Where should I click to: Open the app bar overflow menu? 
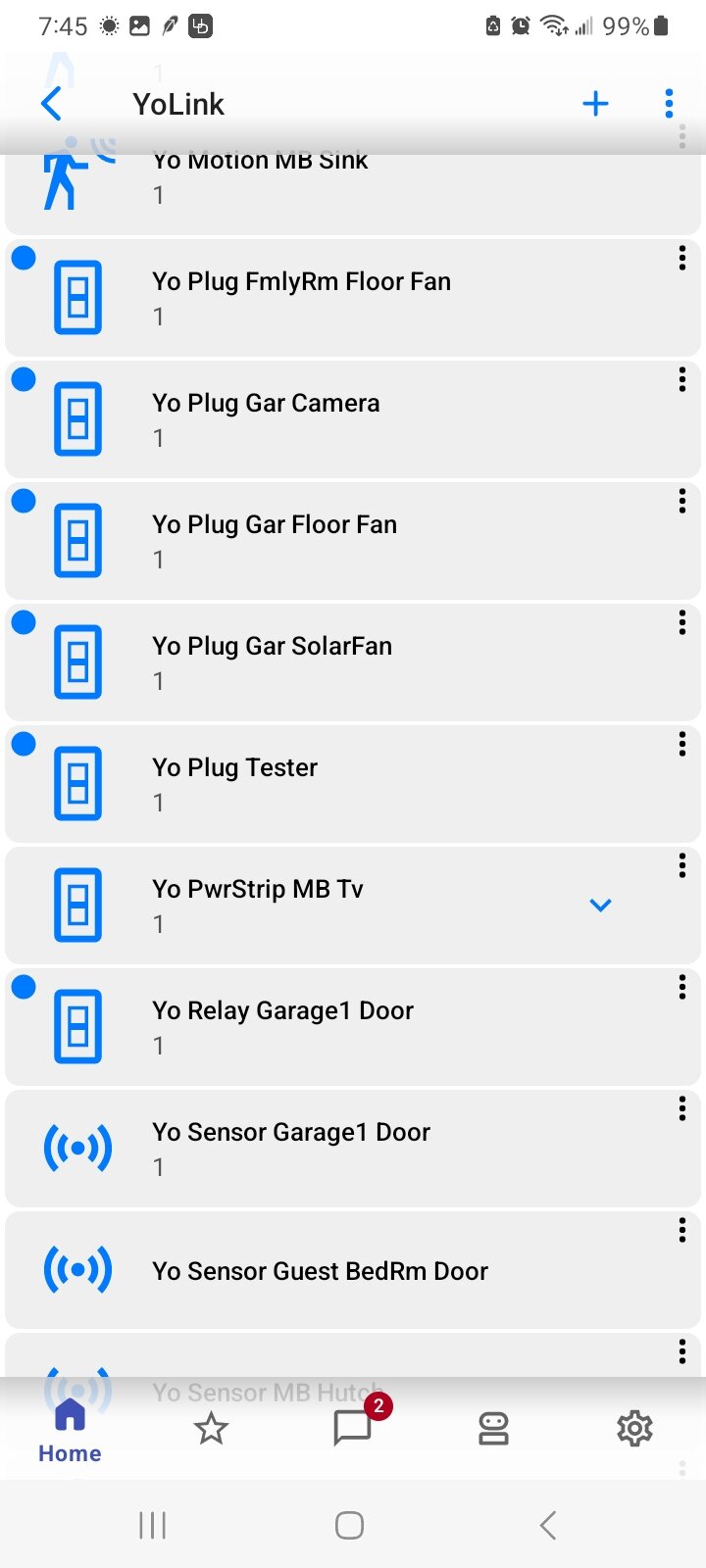(x=669, y=103)
